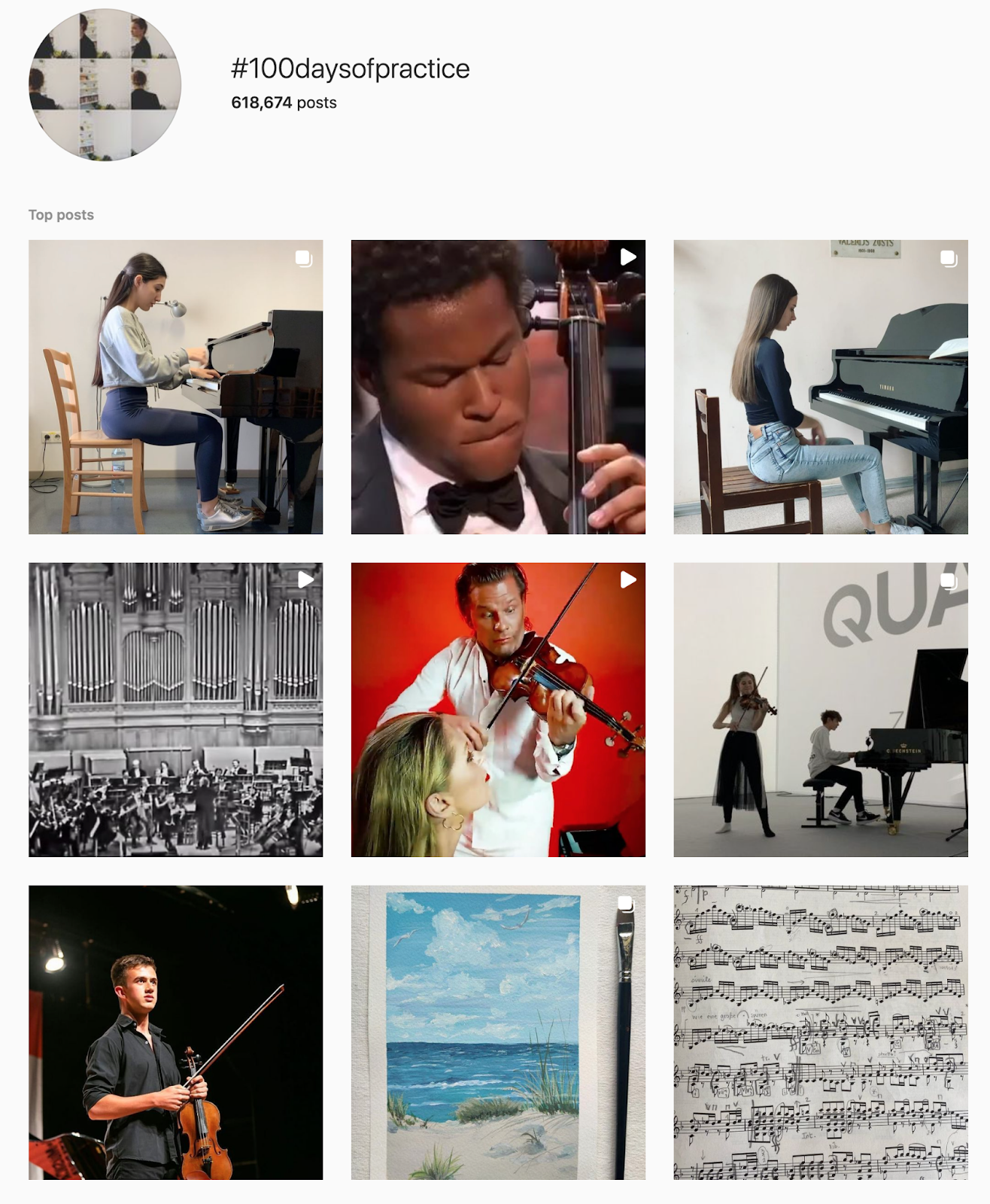Play the red-background violinist video
Image resolution: width=990 pixels, height=1204 pixels.
498,710
